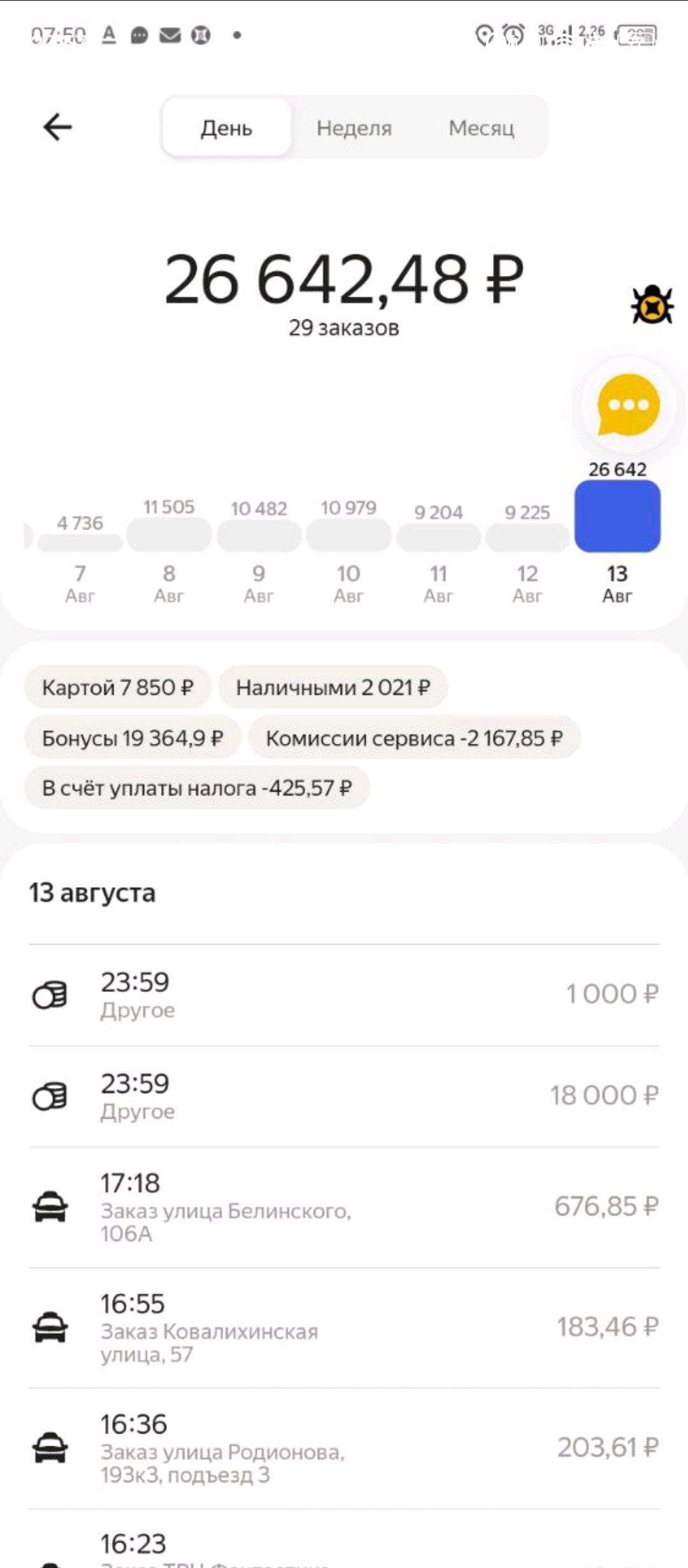Select the 11 Авг bar
The width and height of the screenshot is (688, 1568).
click(438, 538)
